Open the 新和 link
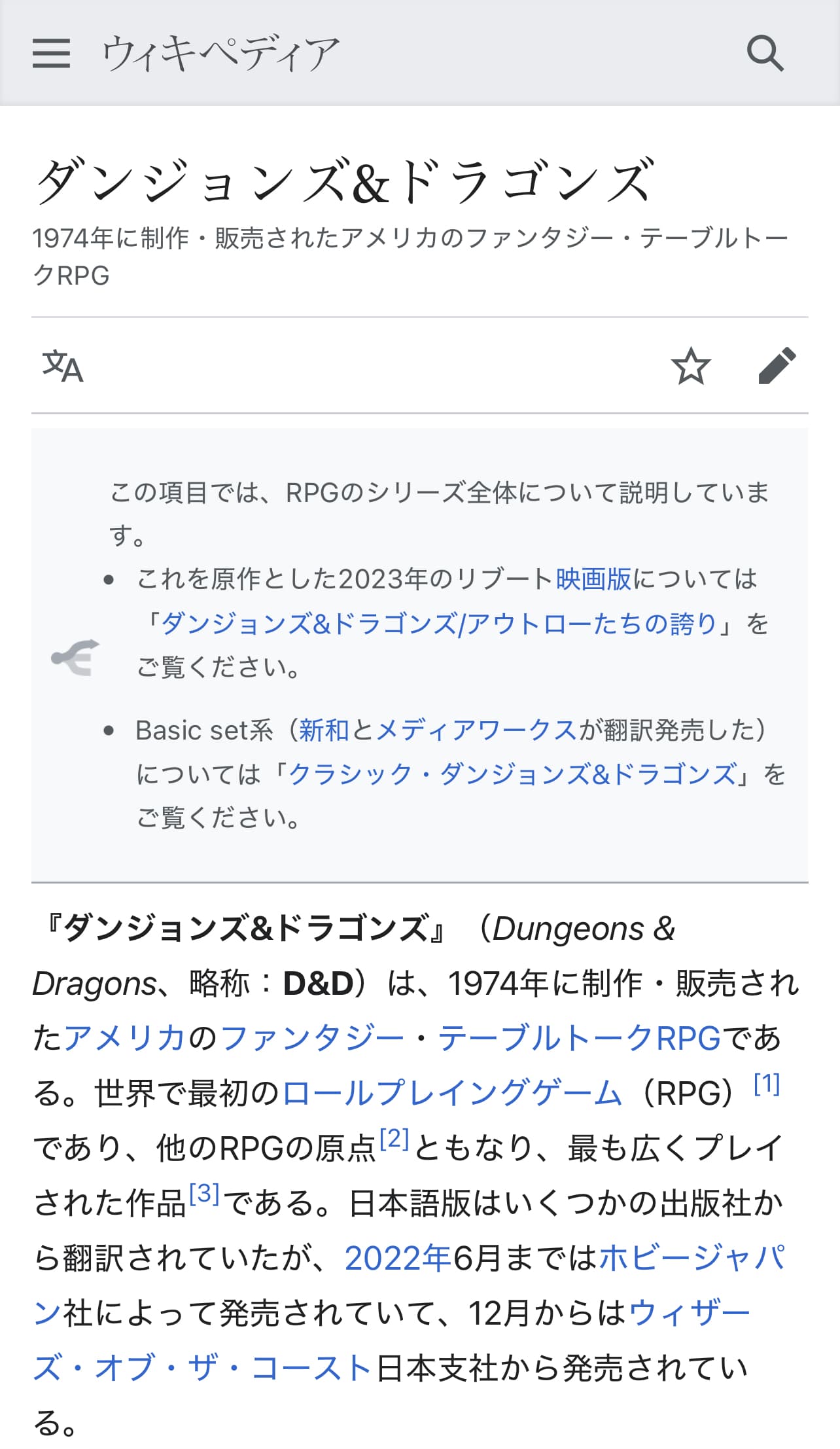This screenshot has width=840, height=1449. (x=324, y=730)
